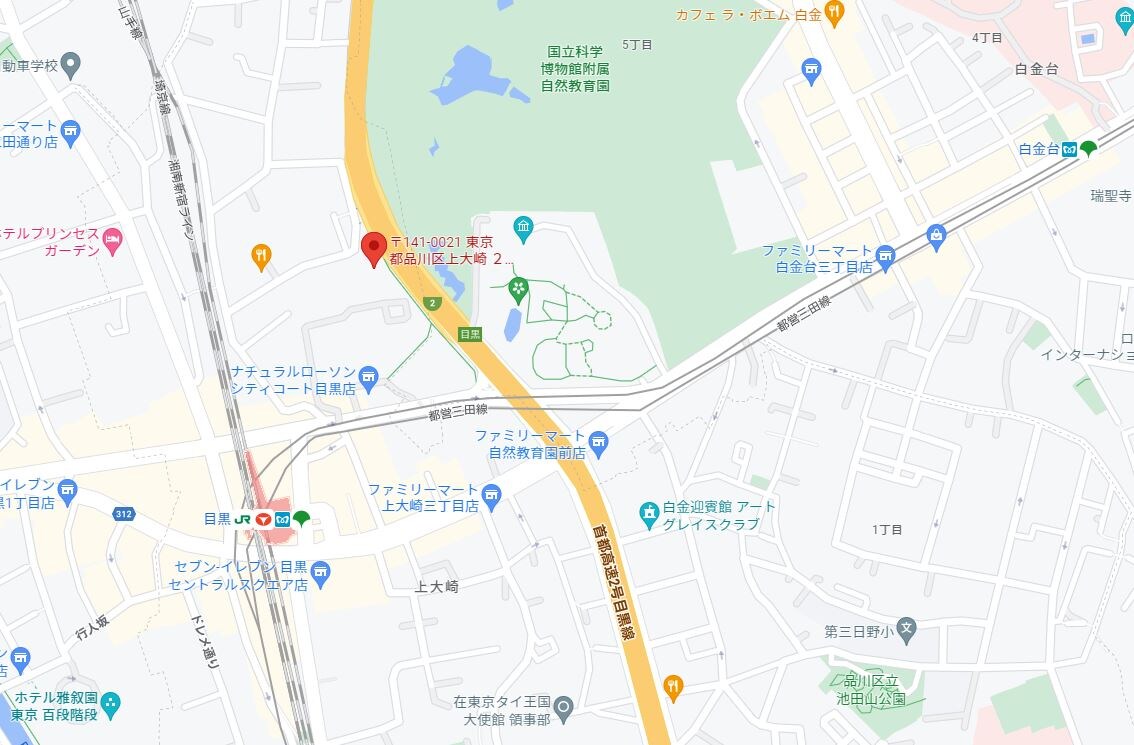
Task: Open ナチュラルローソン シティコート目黒店
Action: (368, 376)
